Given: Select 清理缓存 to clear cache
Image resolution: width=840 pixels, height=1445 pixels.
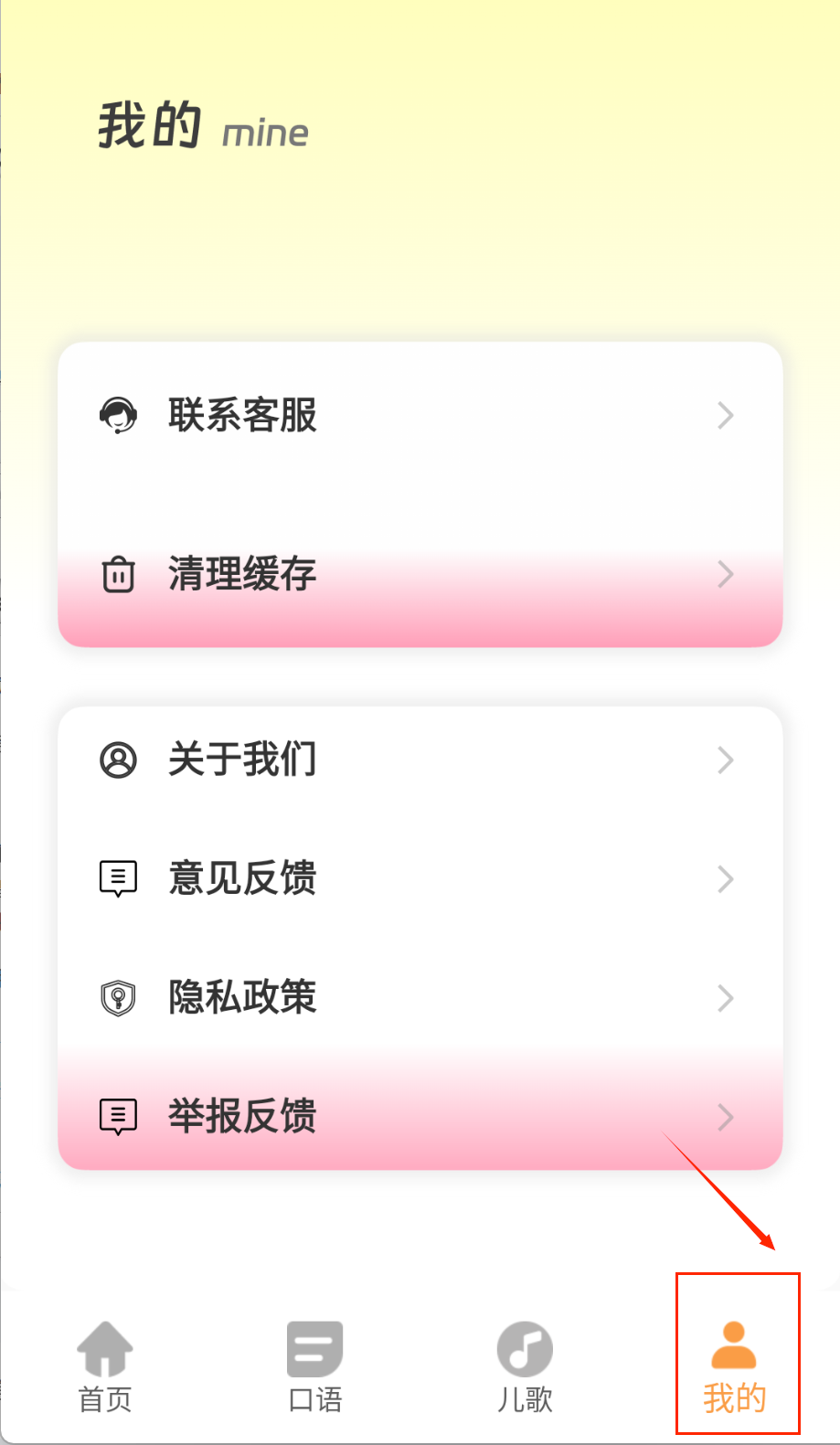Looking at the screenshot, I should [420, 575].
